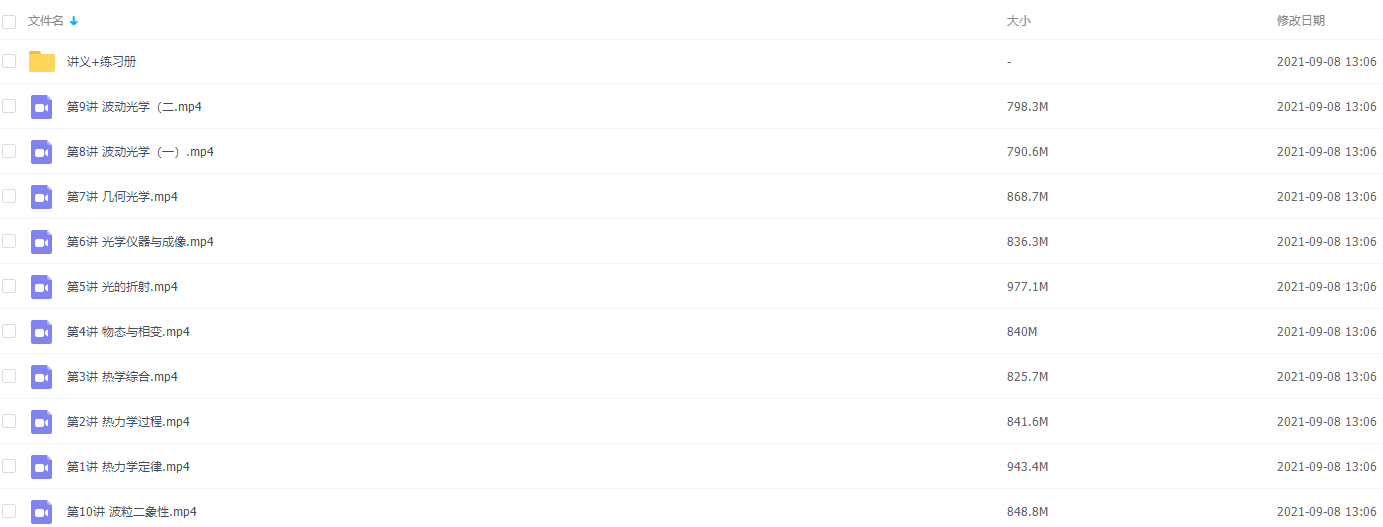This screenshot has height=527, width=1383.
Task: Sort files by 修改日期 column
Action: click(1300, 20)
